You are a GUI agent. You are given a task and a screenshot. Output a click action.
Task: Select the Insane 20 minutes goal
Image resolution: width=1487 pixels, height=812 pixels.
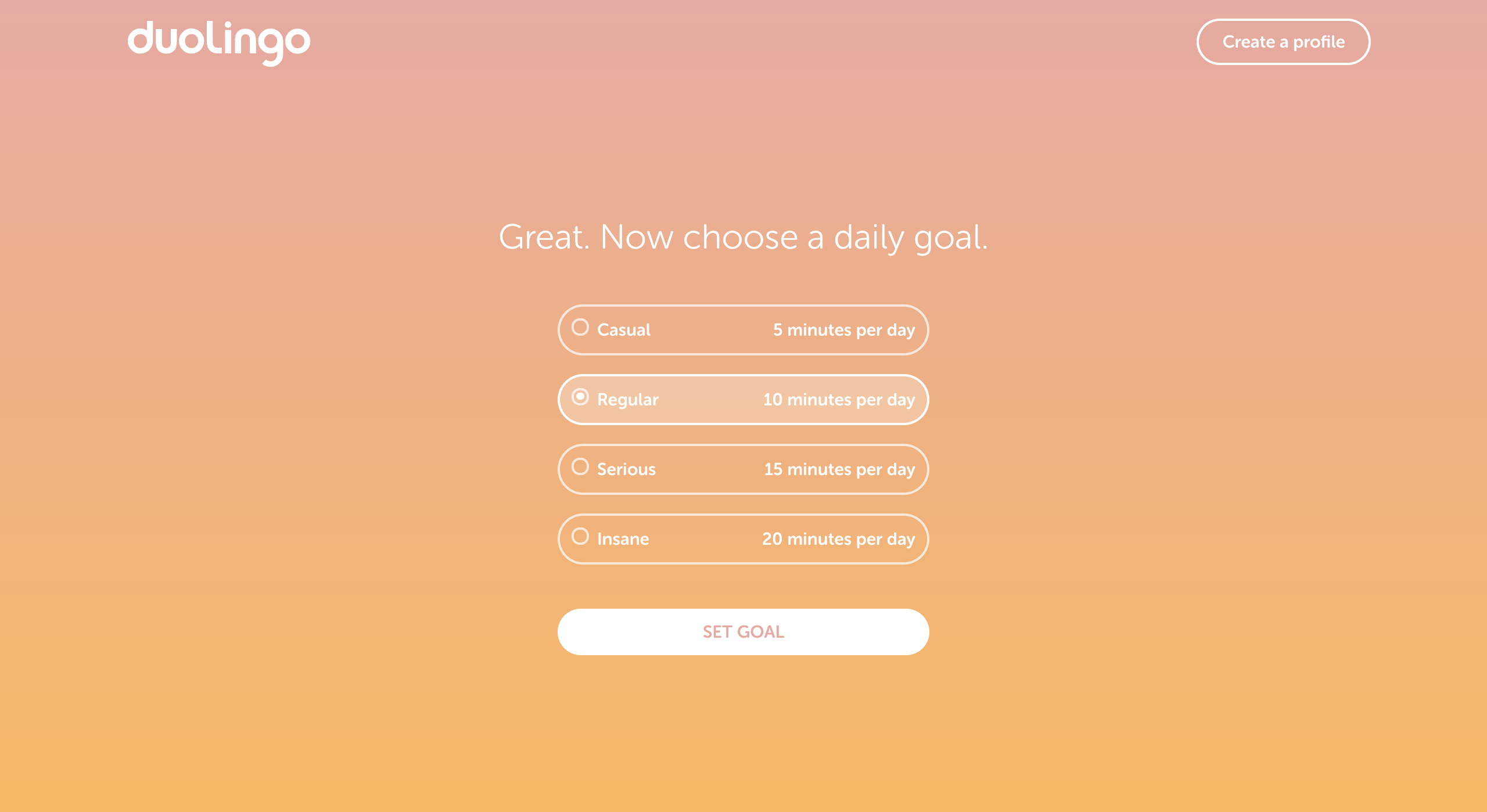pyautogui.click(x=742, y=539)
